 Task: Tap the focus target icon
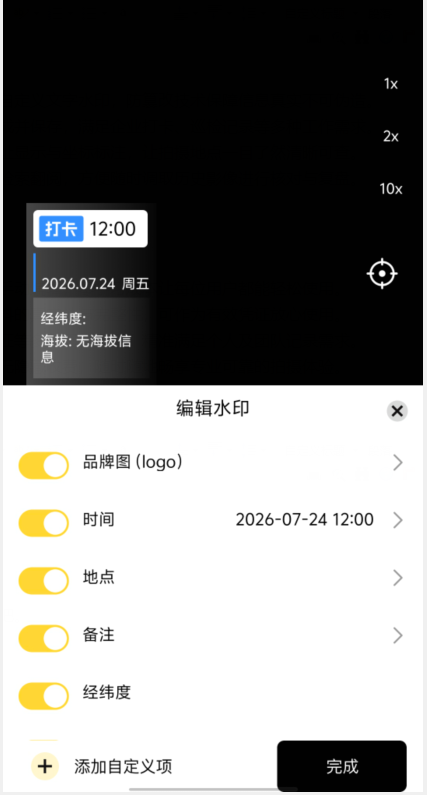tap(382, 274)
